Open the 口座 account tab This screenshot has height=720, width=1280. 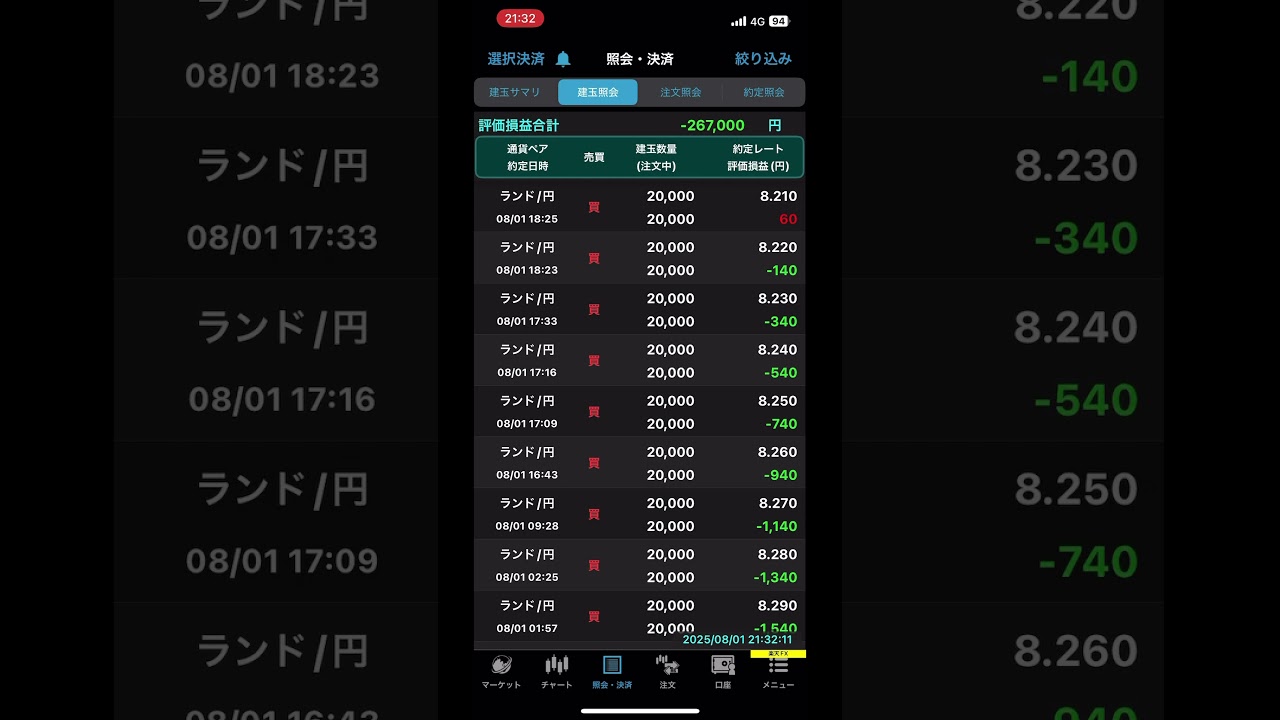click(x=723, y=672)
